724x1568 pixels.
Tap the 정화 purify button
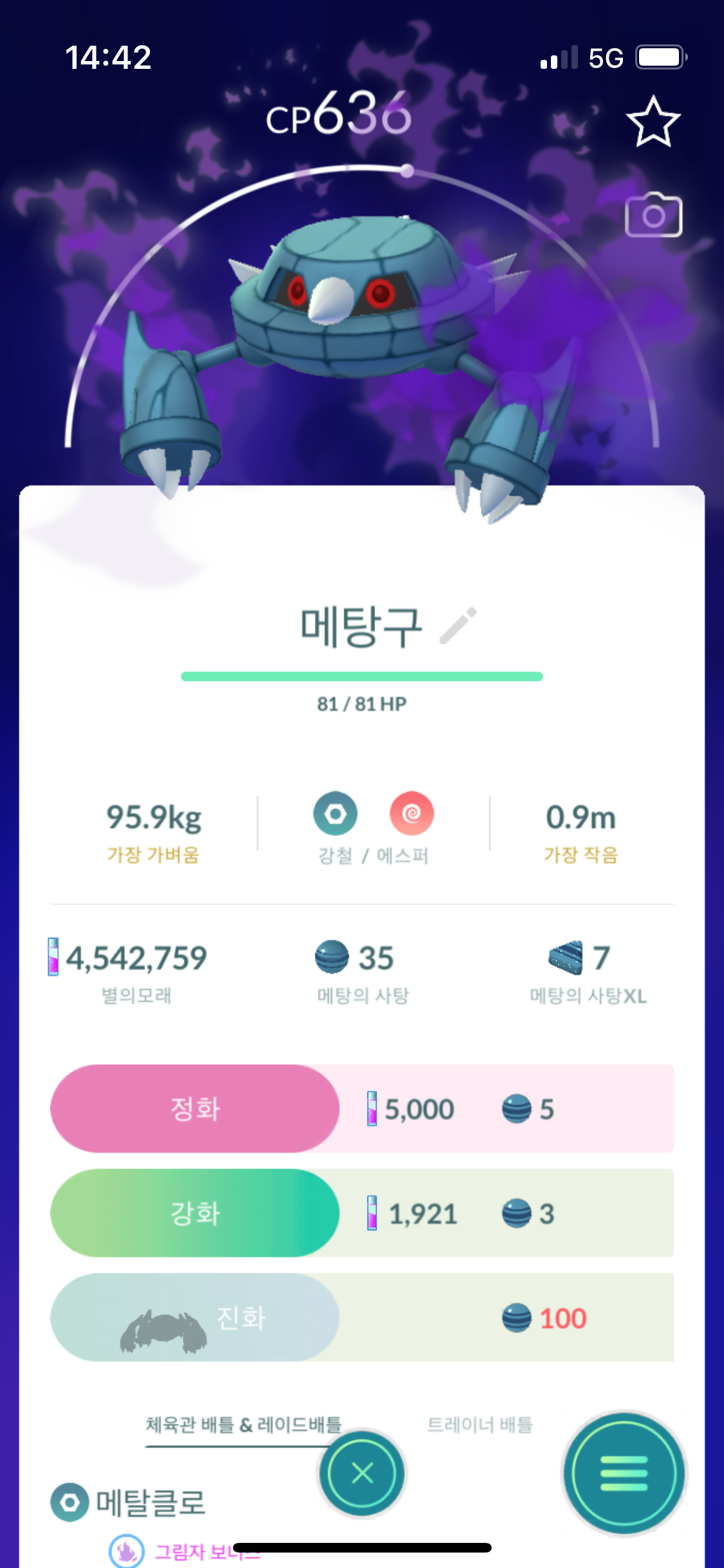point(195,1108)
